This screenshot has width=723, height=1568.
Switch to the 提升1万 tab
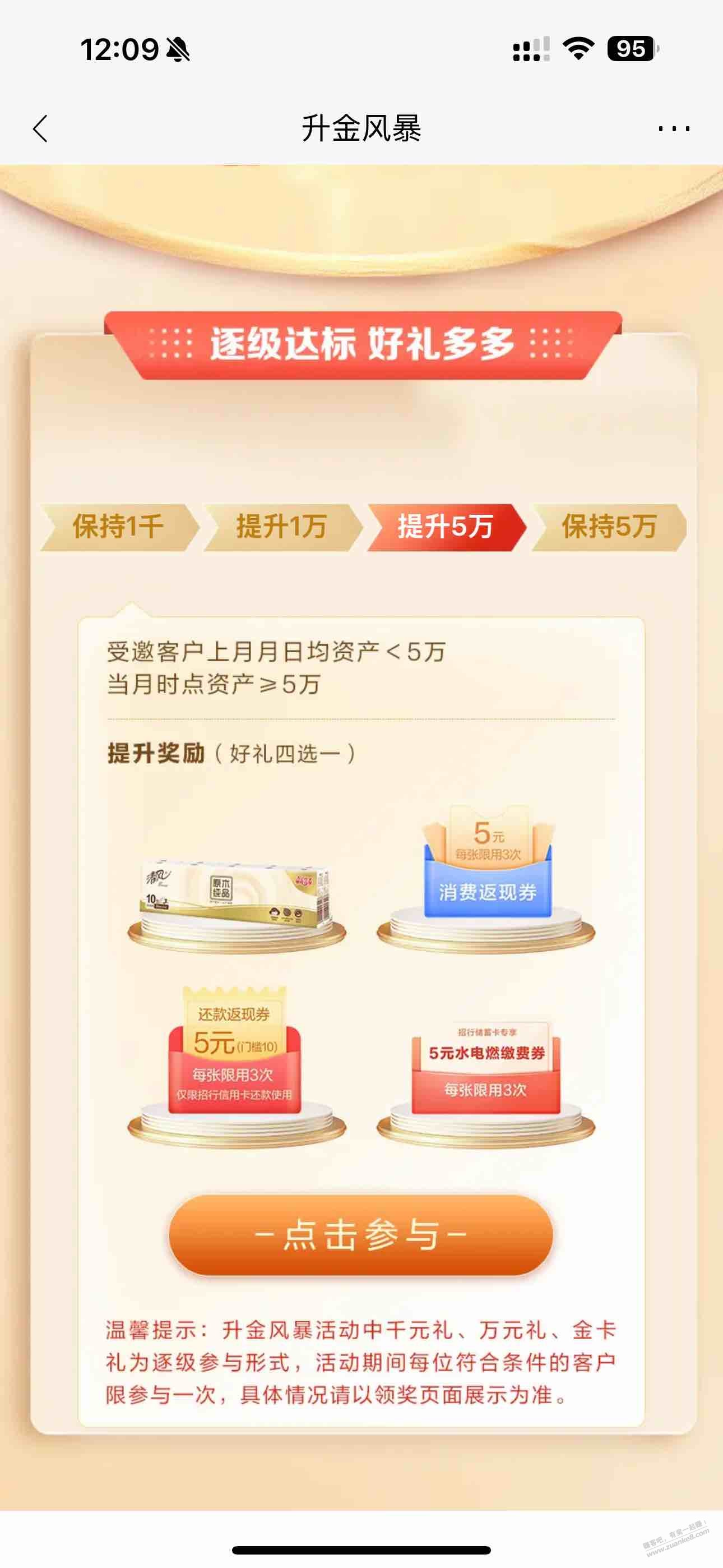point(282,527)
